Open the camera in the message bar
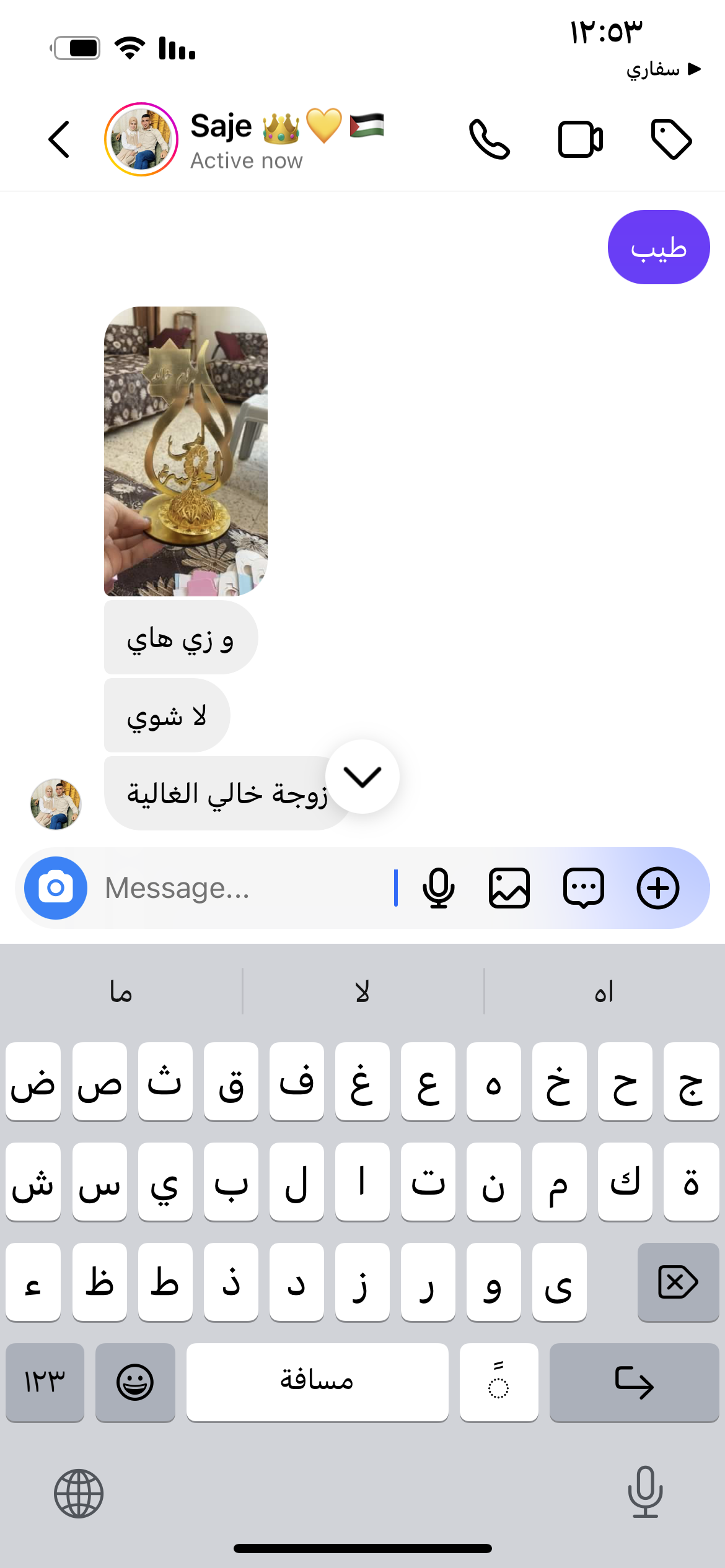This screenshot has height=1568, width=725. 56,888
